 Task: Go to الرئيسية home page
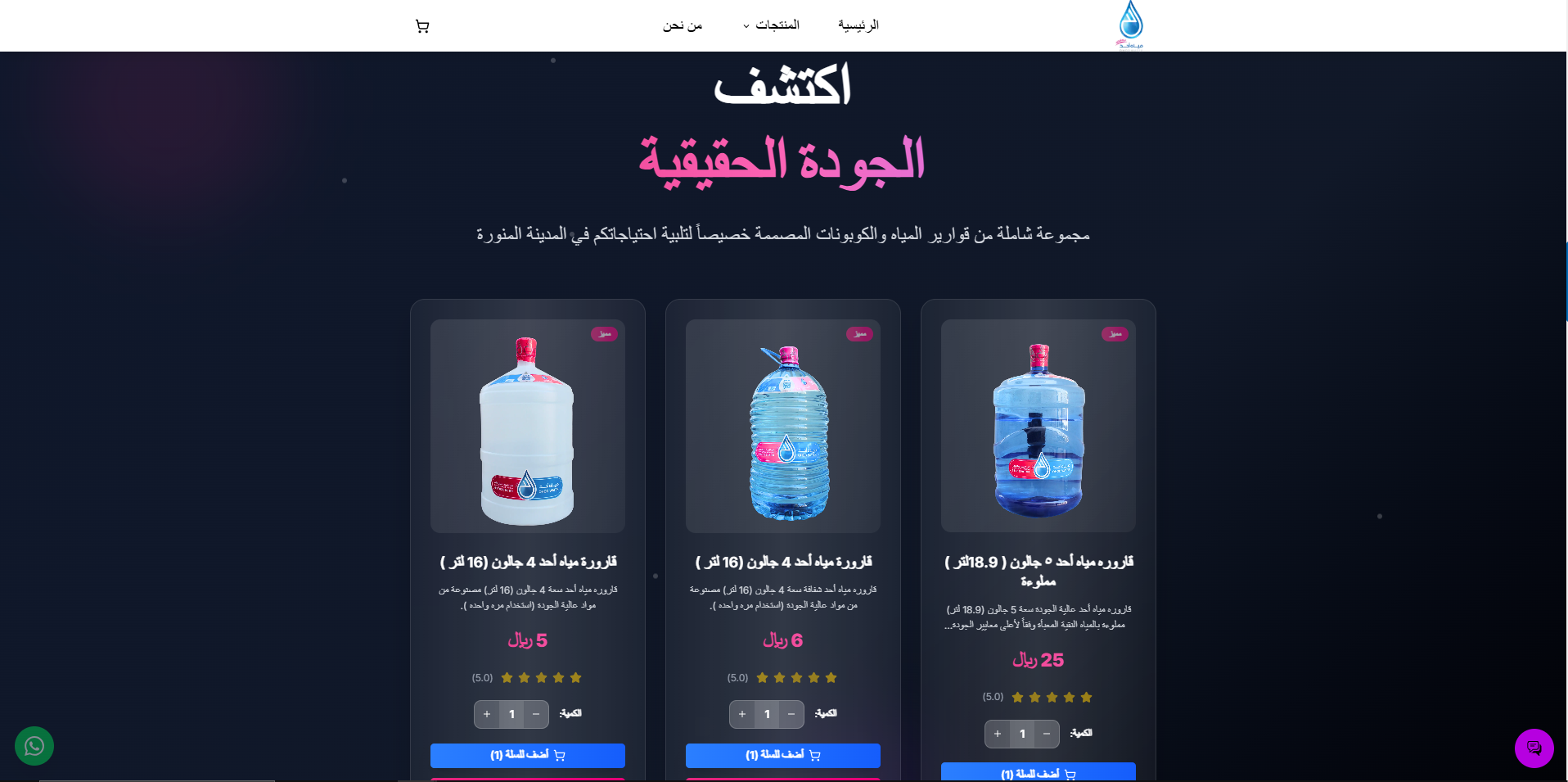(x=858, y=25)
